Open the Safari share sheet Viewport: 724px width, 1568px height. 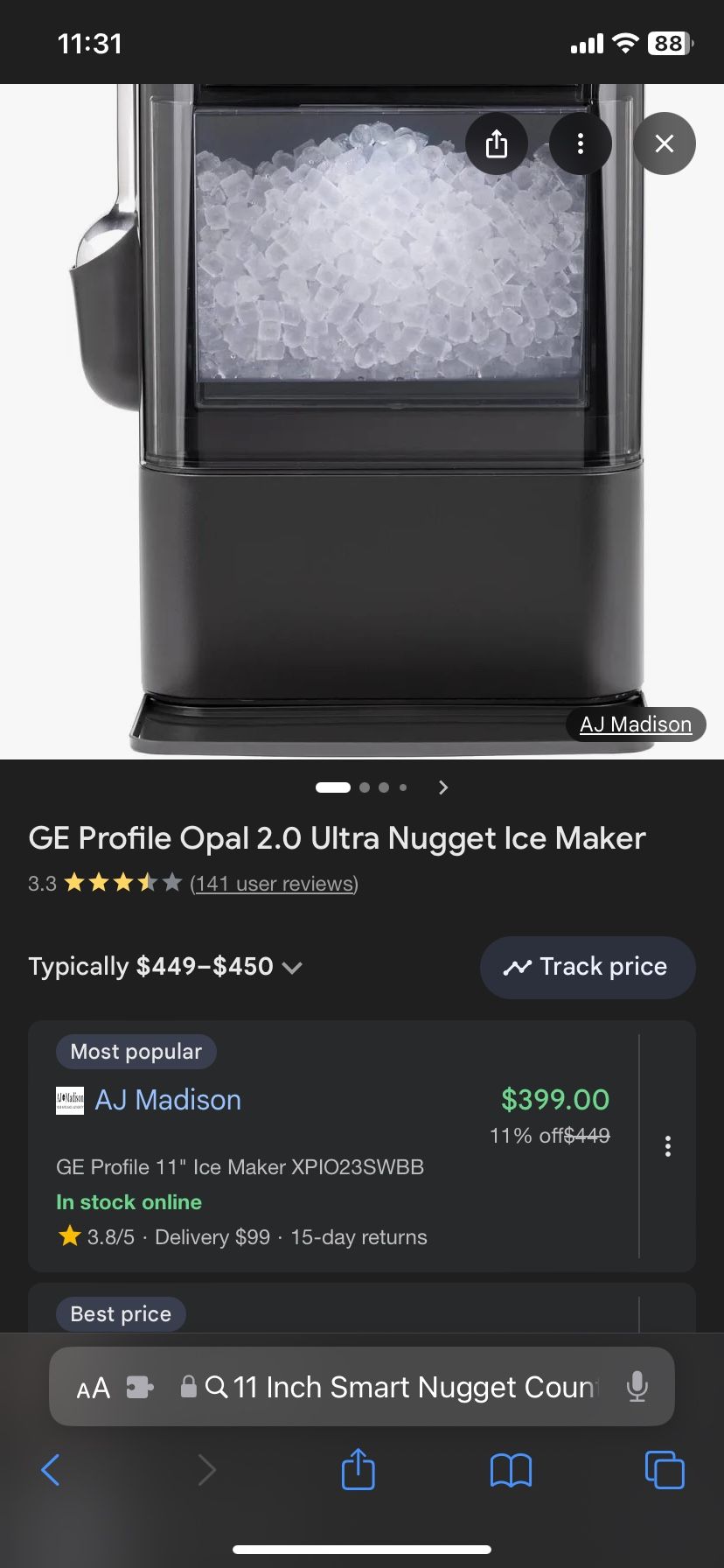(358, 1468)
